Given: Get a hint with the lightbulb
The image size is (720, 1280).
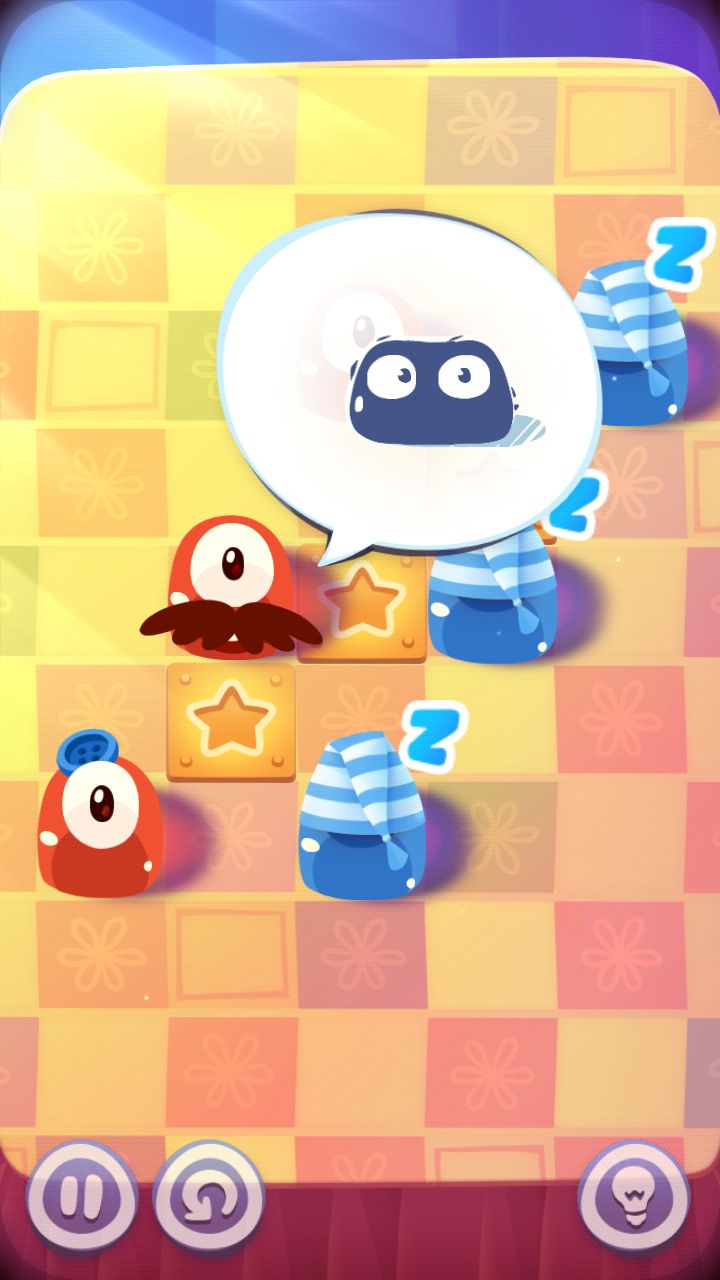Looking at the screenshot, I should (x=633, y=1196).
